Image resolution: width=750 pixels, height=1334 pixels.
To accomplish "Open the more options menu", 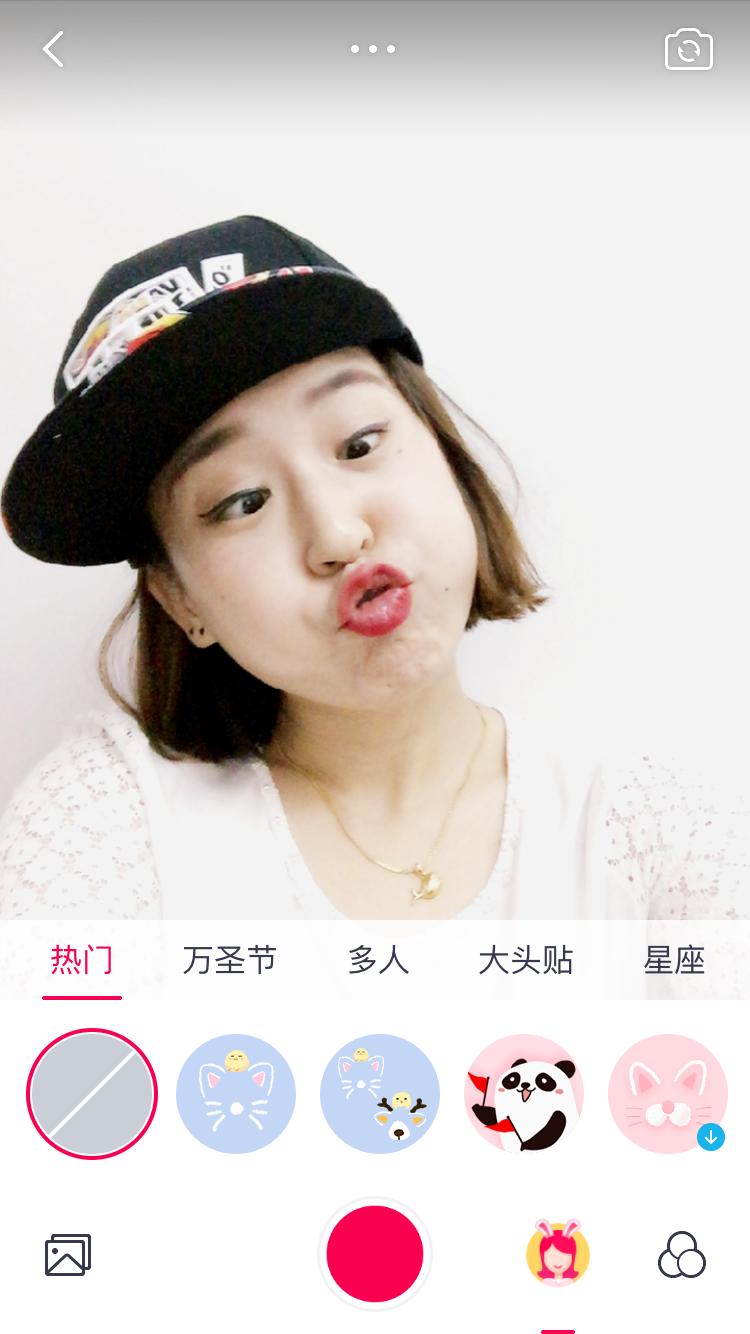I will point(373,49).
